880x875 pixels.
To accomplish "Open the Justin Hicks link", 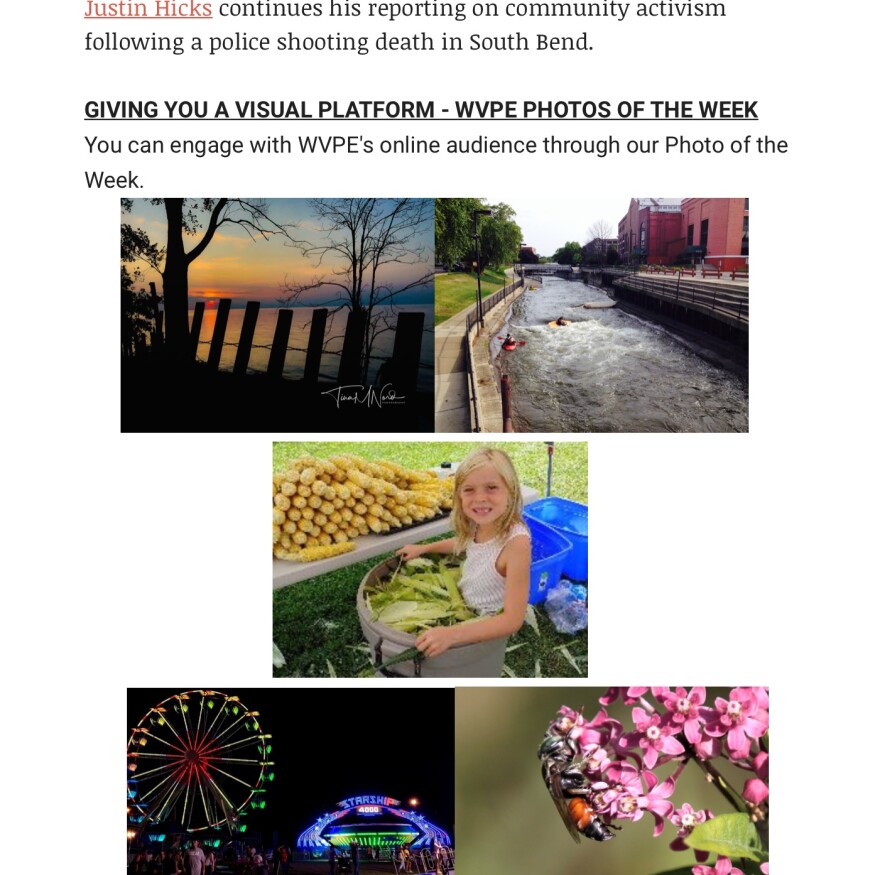I will click(148, 10).
